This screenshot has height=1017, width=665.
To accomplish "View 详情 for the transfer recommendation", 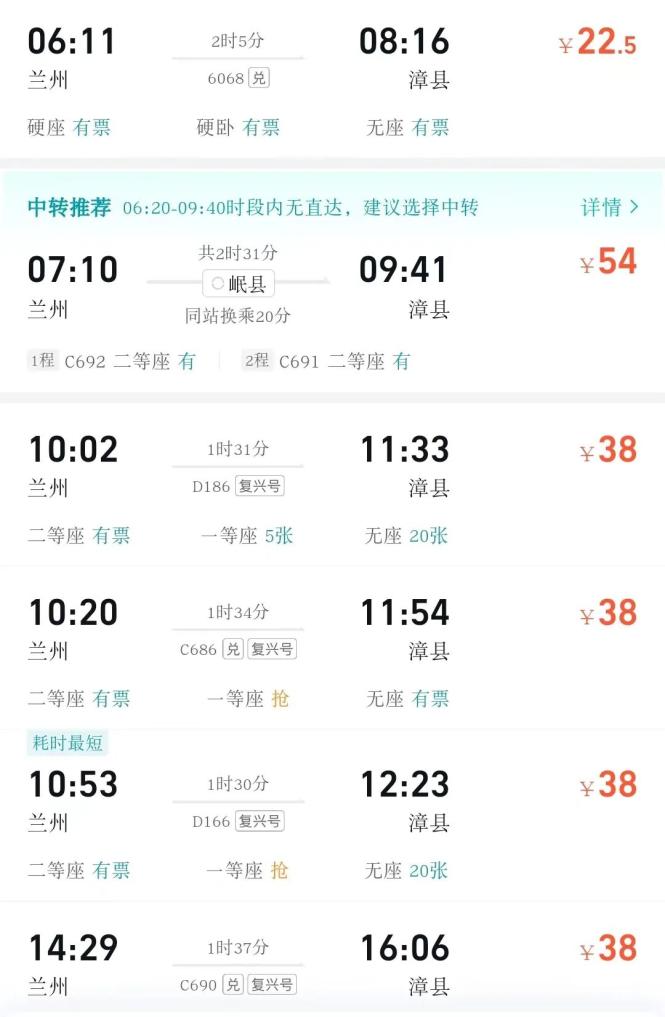I will click(609, 207).
